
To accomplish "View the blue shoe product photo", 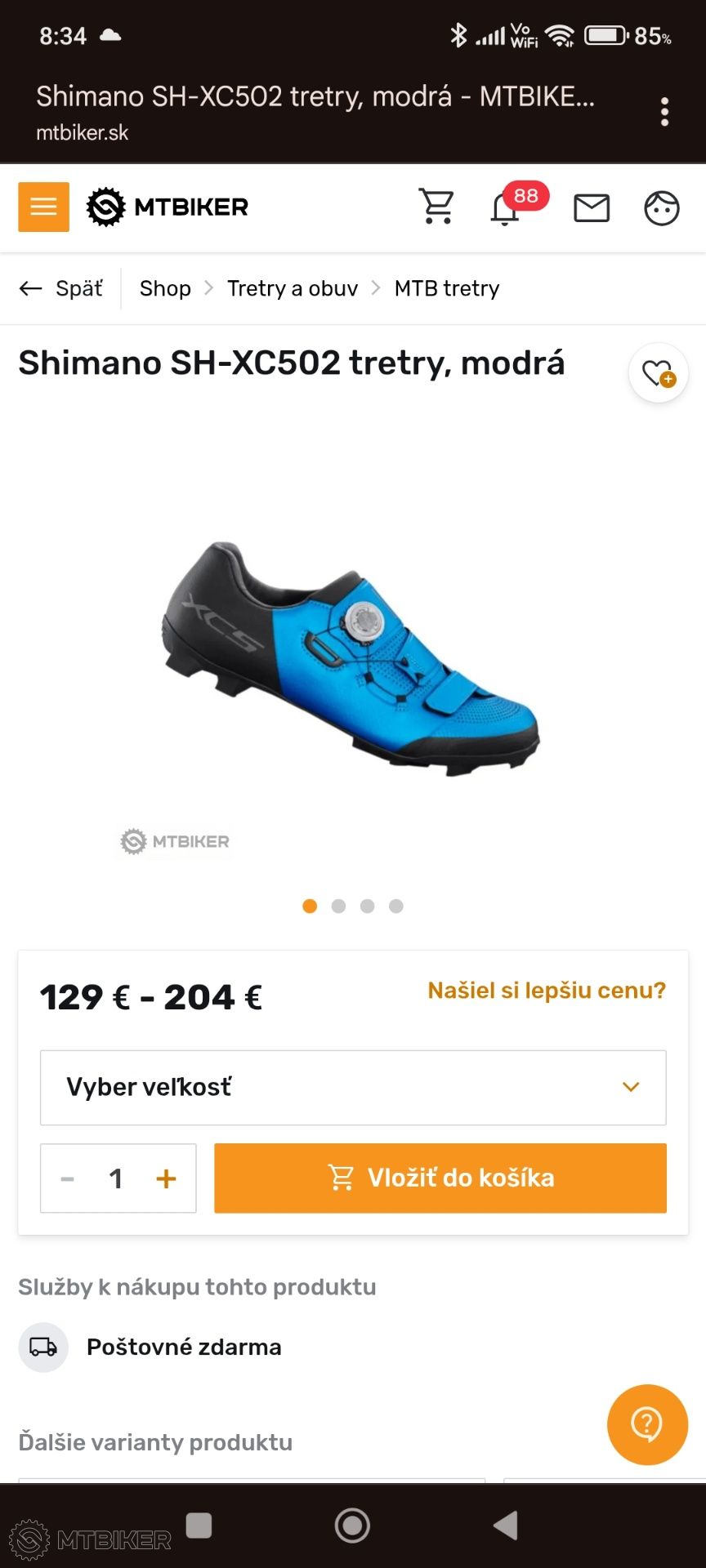I will 352,658.
